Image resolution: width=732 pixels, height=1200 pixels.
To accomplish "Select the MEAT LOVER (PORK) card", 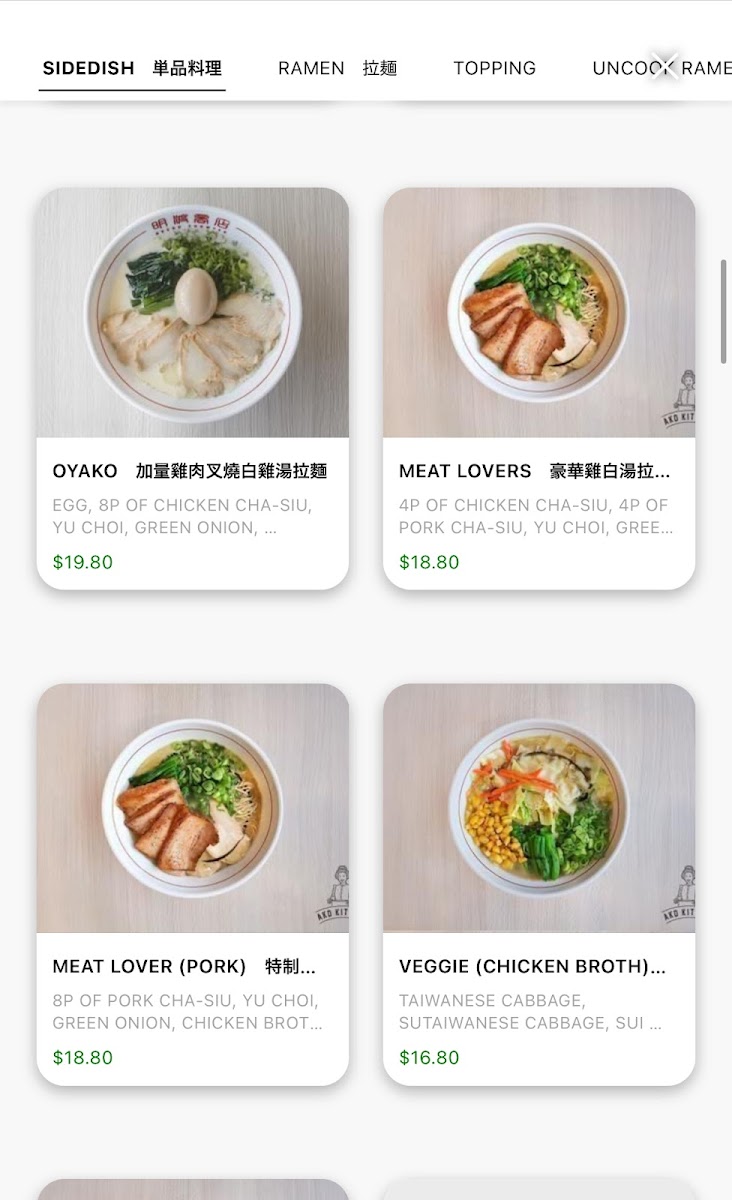I will tap(193, 884).
